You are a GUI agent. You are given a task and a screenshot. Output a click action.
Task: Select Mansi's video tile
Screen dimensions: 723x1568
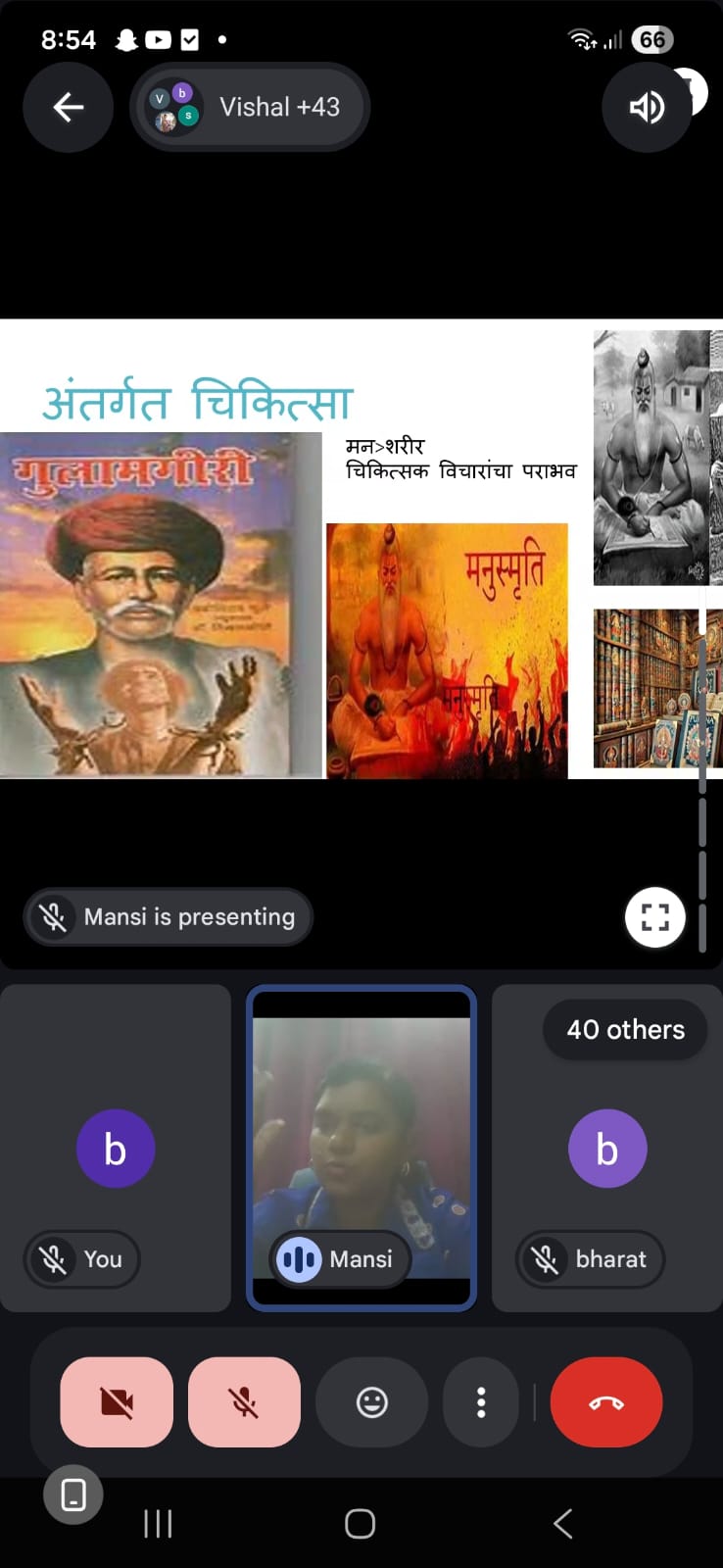[361, 1147]
